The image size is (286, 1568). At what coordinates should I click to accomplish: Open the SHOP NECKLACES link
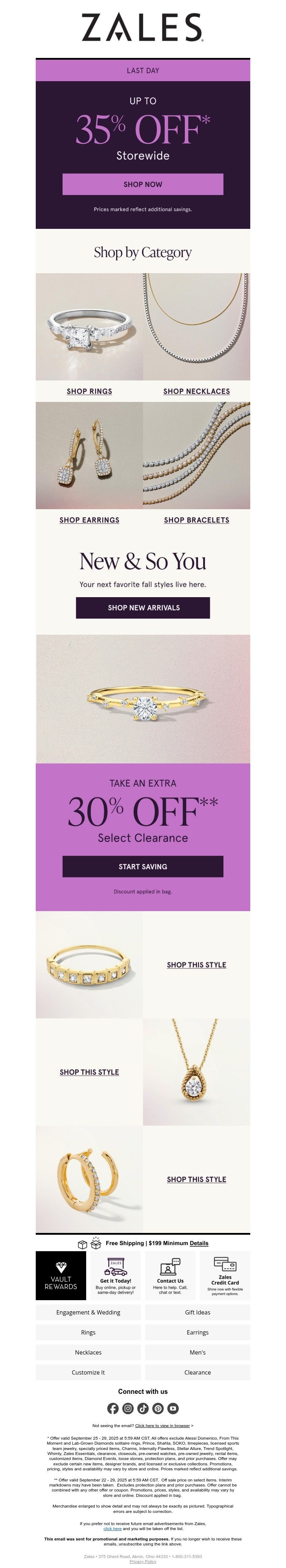coord(196,391)
